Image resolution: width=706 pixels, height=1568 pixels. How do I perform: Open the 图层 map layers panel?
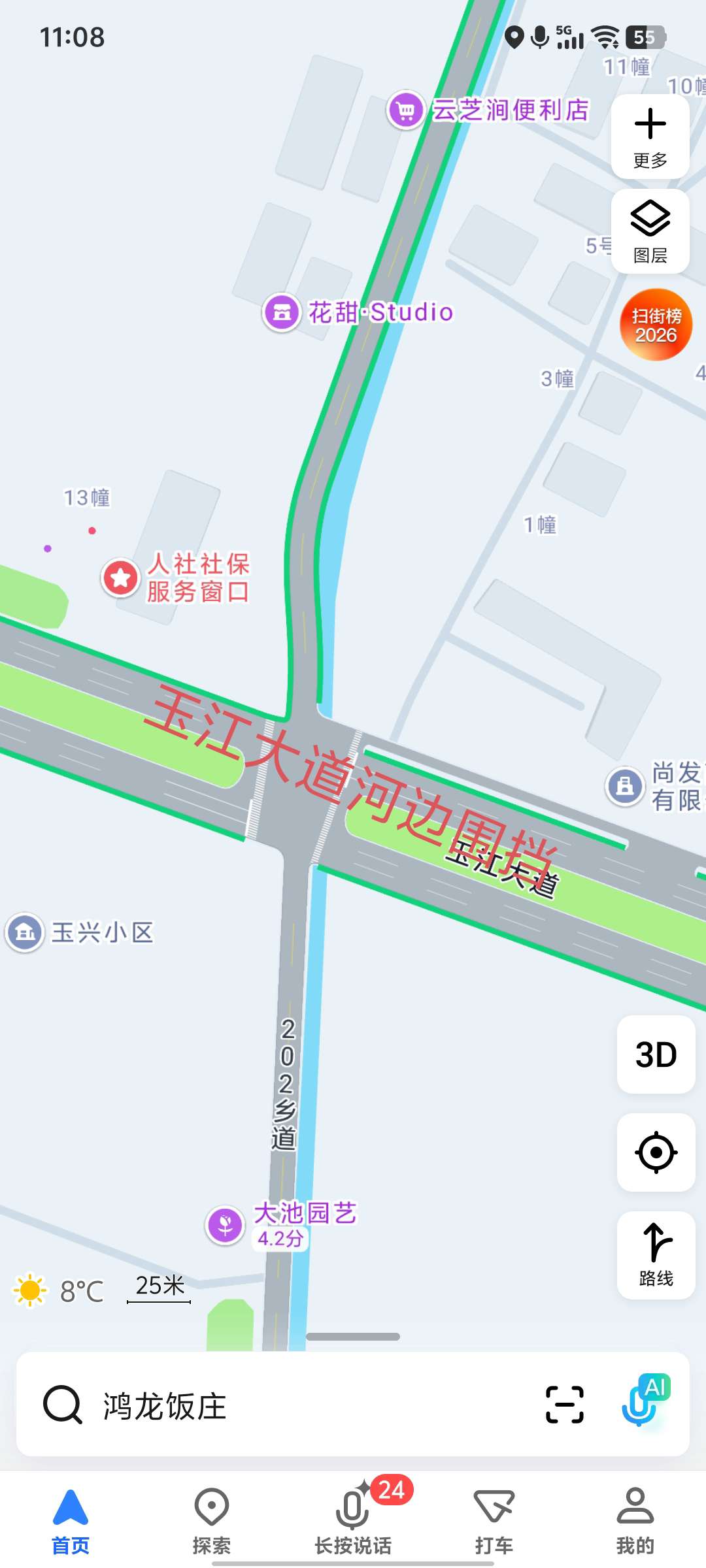tap(650, 231)
